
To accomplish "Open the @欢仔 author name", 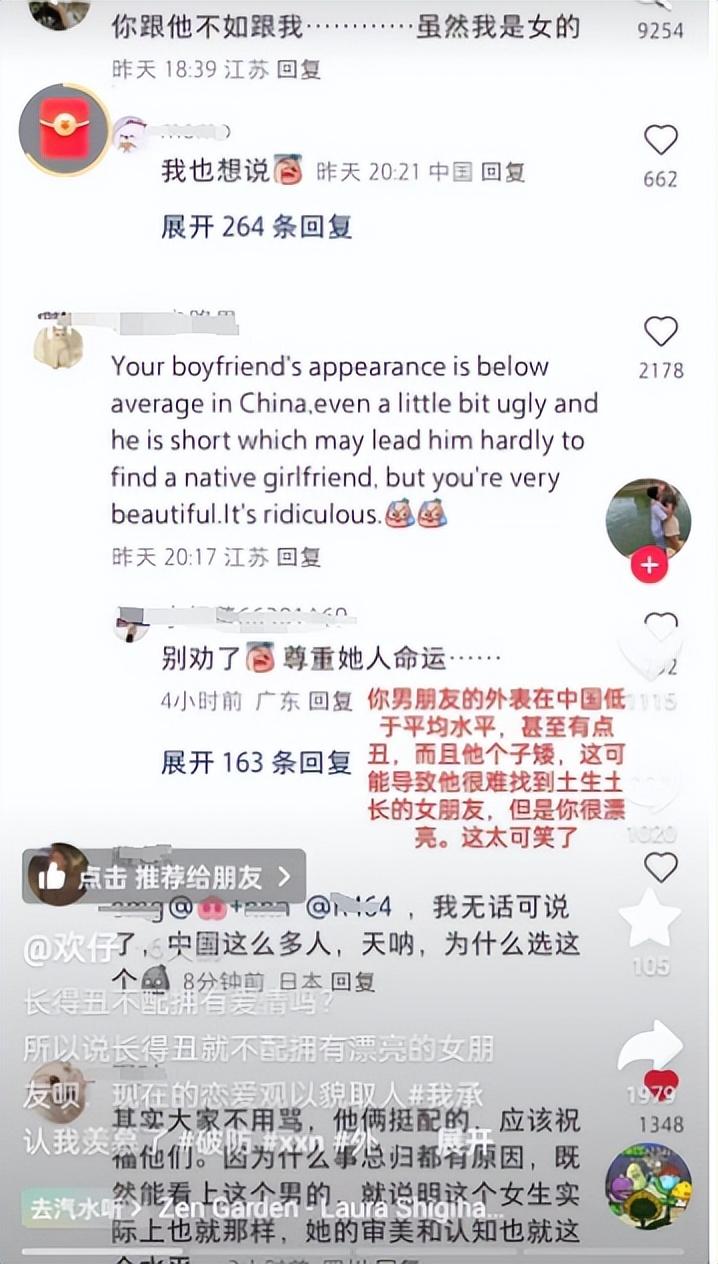I will [x=70, y=948].
